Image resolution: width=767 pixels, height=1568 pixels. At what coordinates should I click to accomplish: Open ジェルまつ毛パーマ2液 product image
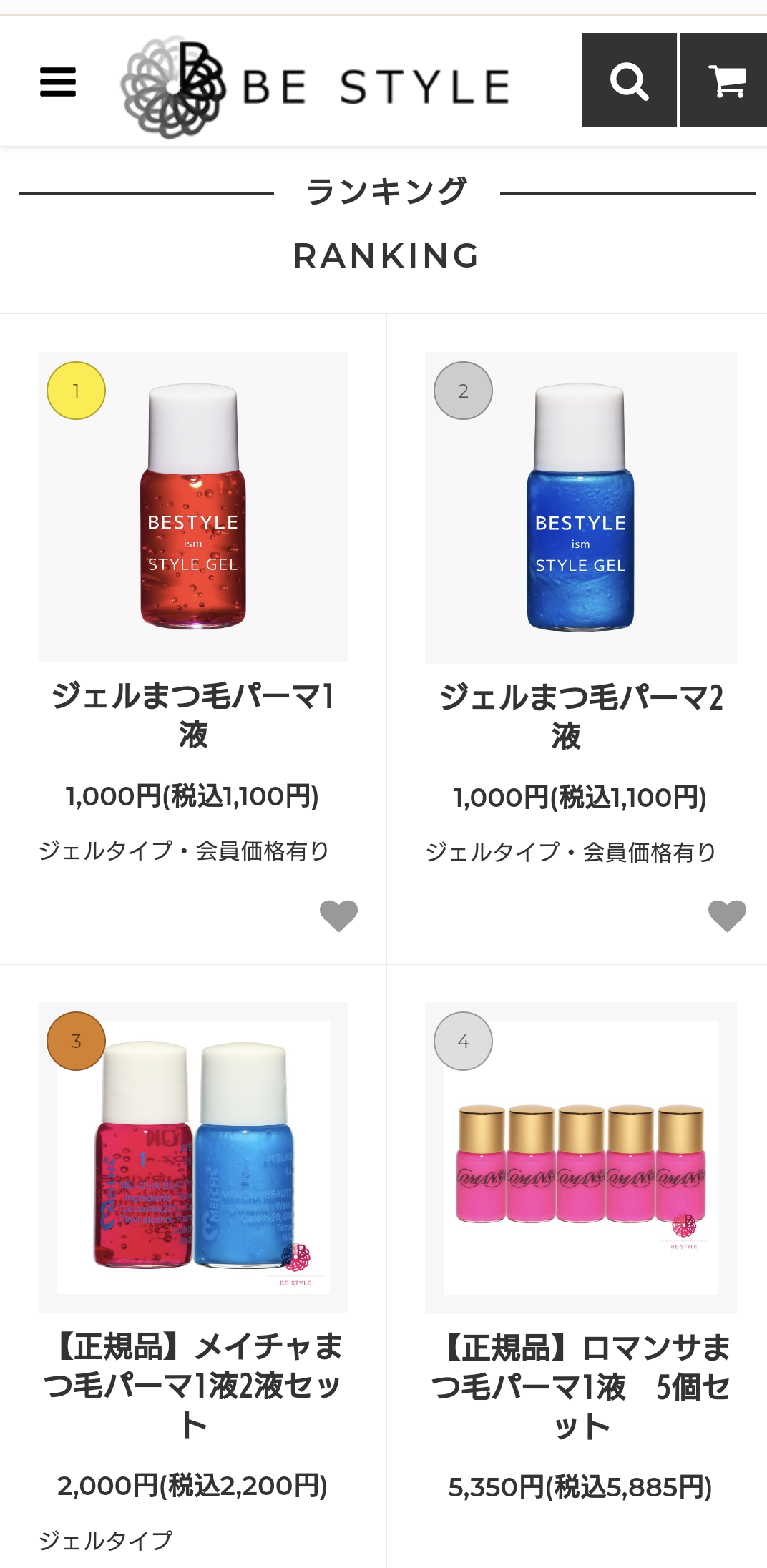pos(580,507)
